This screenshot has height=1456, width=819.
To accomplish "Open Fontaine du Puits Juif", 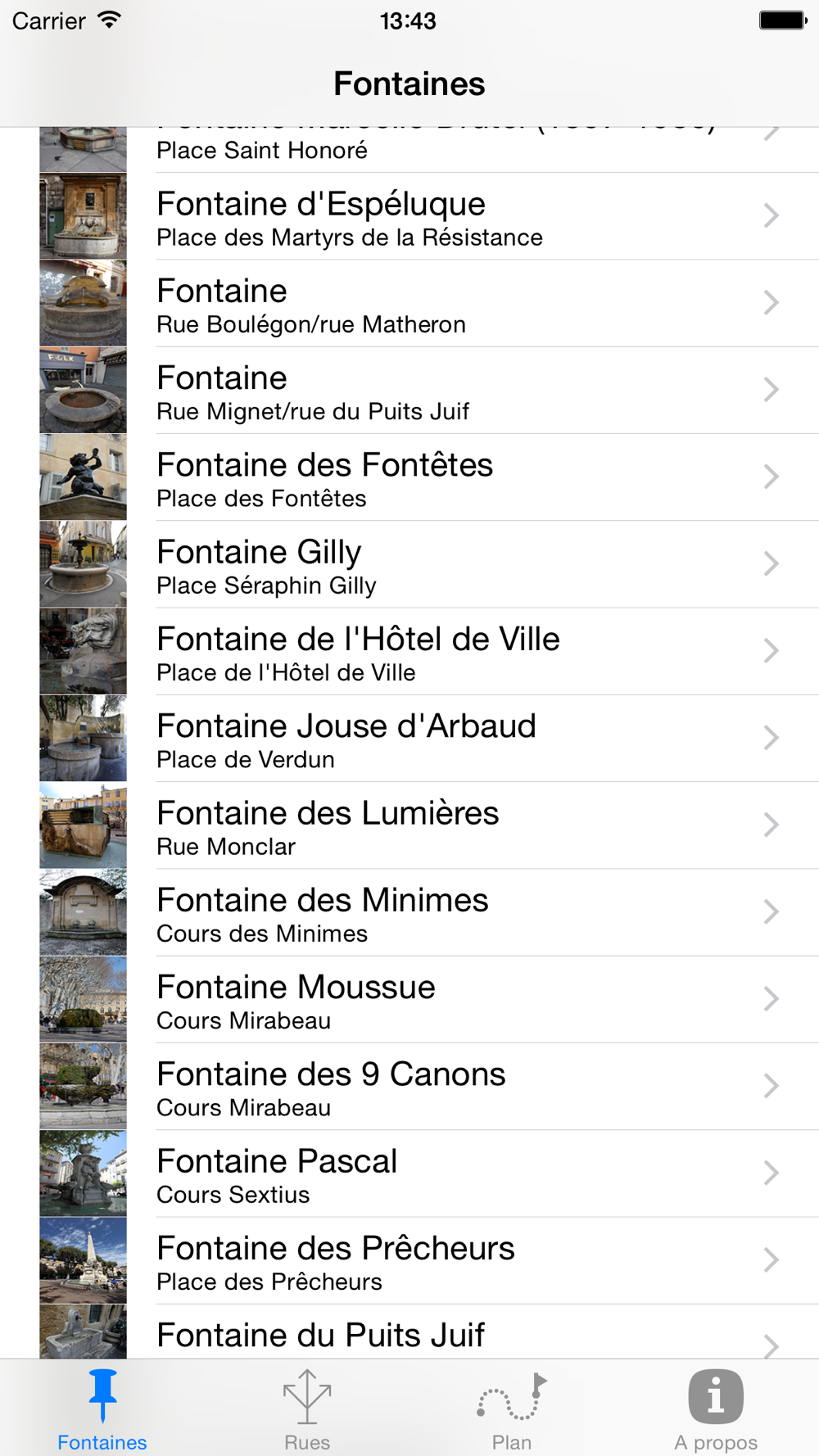I will coord(409,1332).
